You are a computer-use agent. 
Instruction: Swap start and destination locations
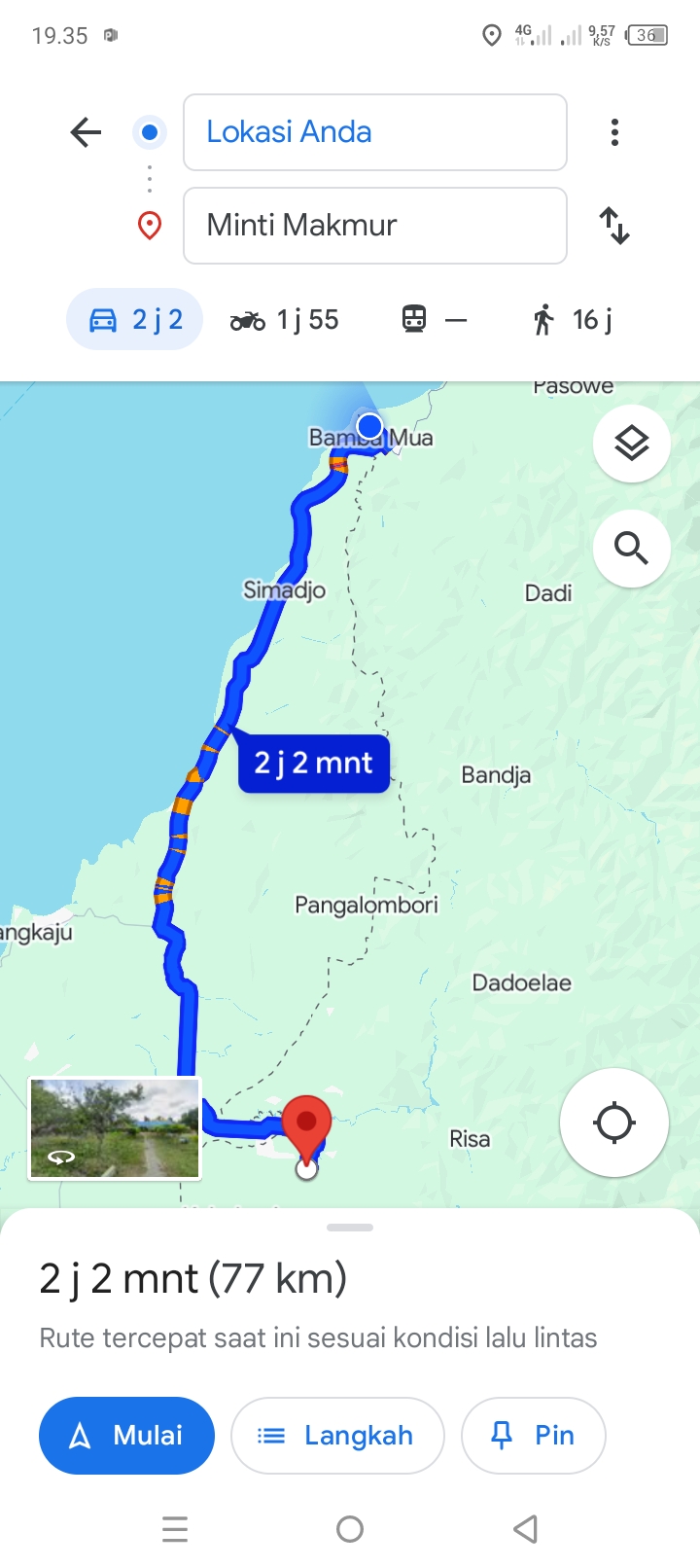[x=614, y=226]
